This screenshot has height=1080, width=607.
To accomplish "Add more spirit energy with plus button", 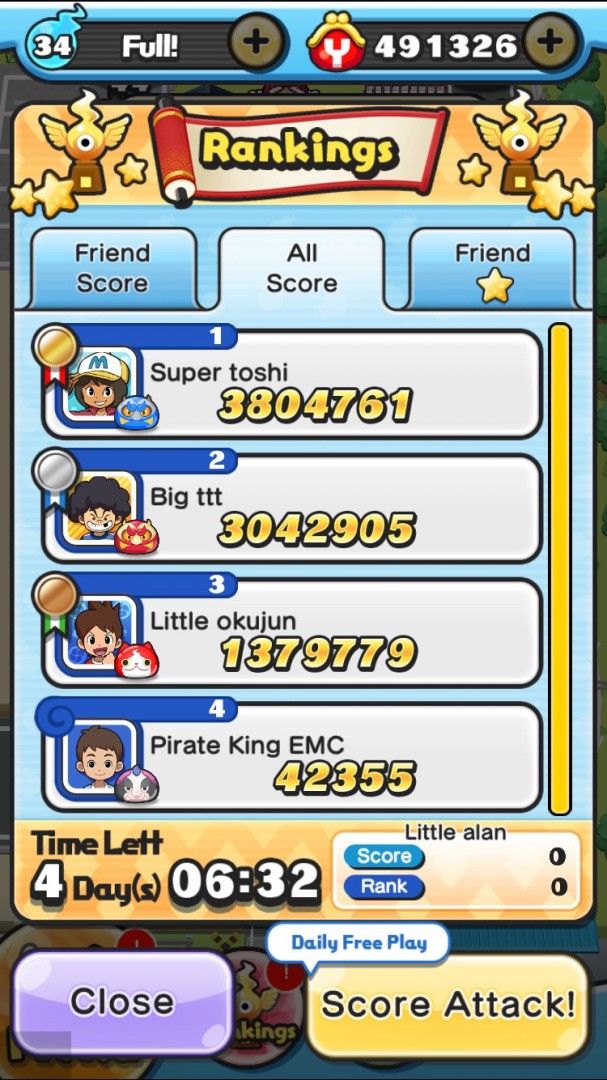I will click(x=255, y=42).
